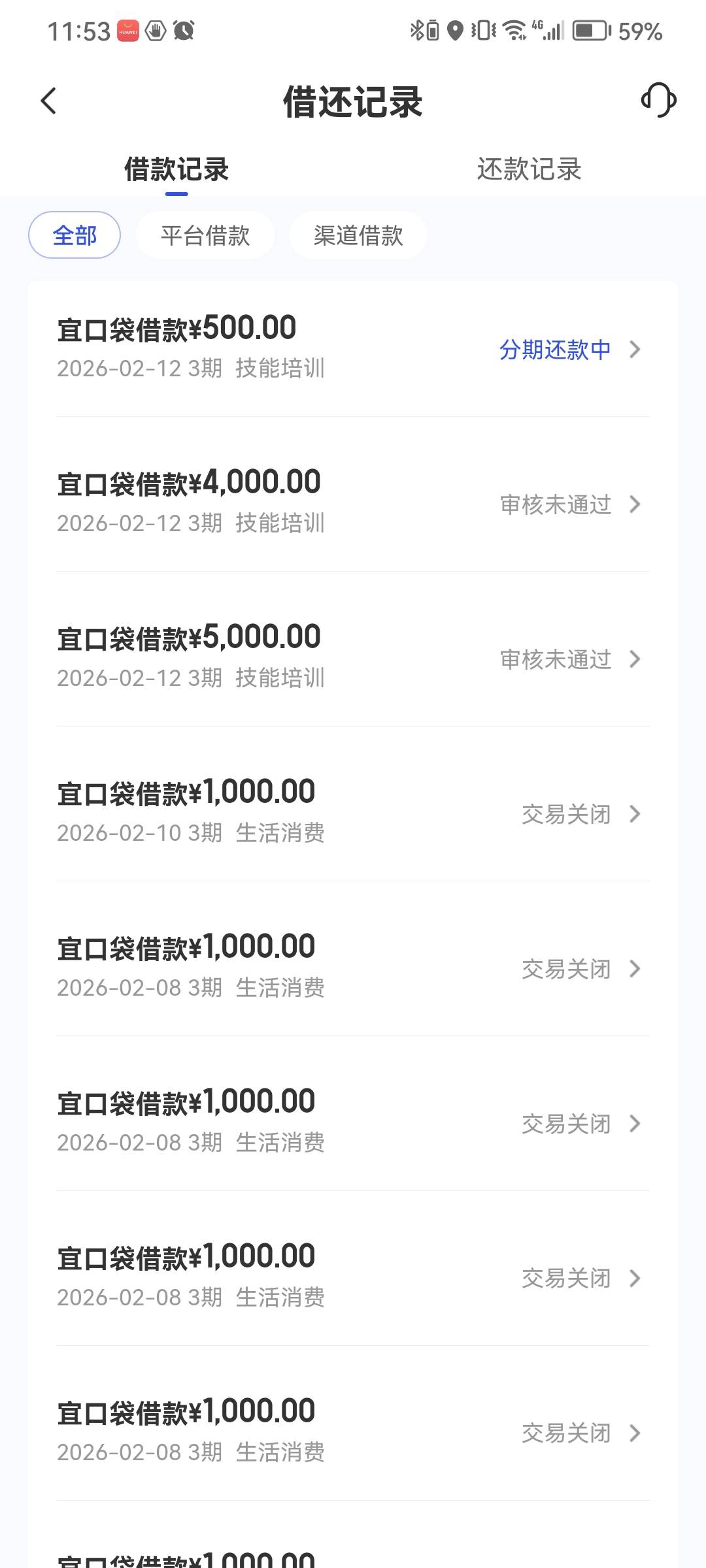Open the ¥500.00 loan marked 分期还款中
The width and height of the screenshot is (706, 1568).
point(353,348)
